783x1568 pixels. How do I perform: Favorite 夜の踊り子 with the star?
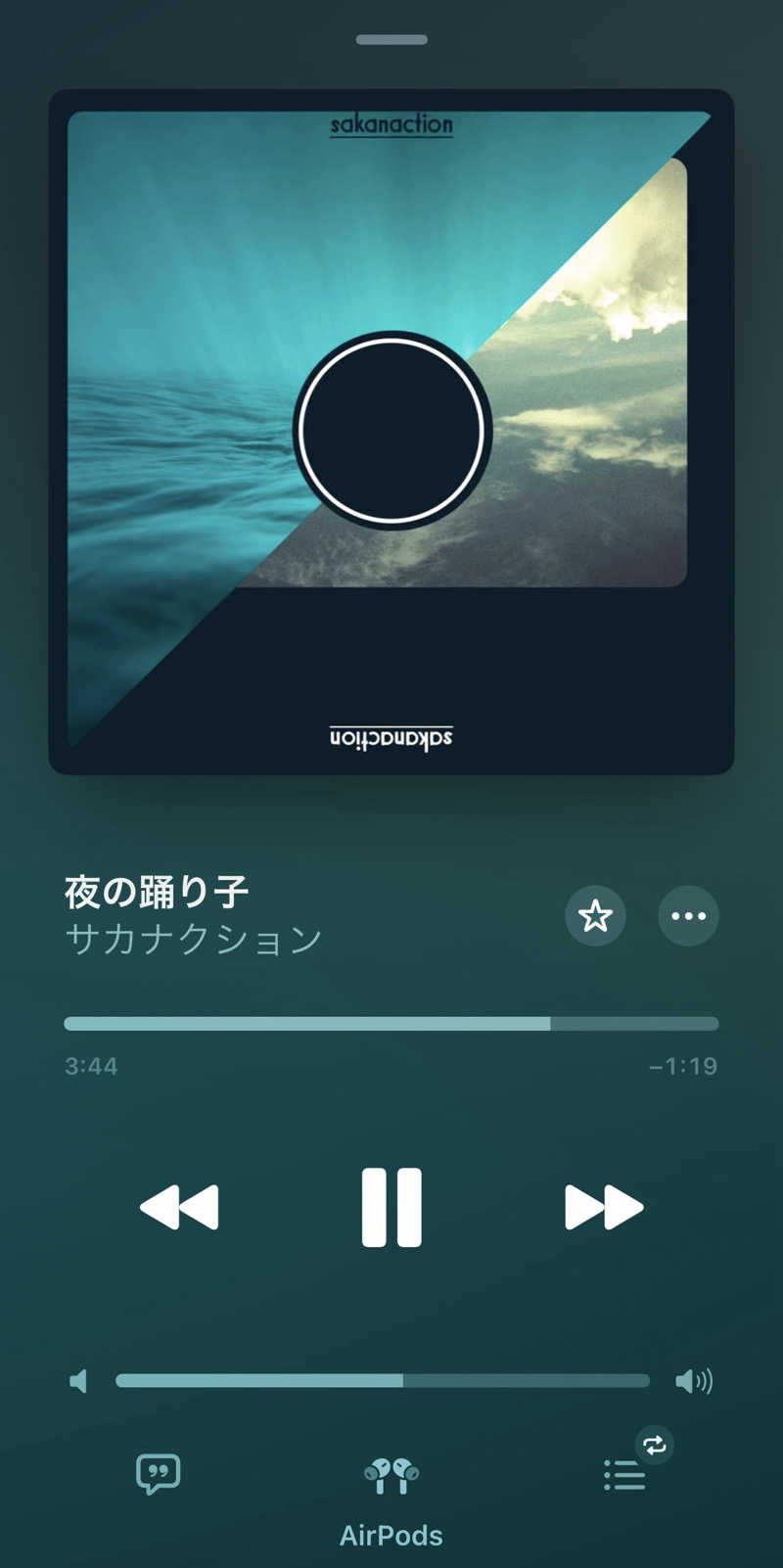[595, 916]
